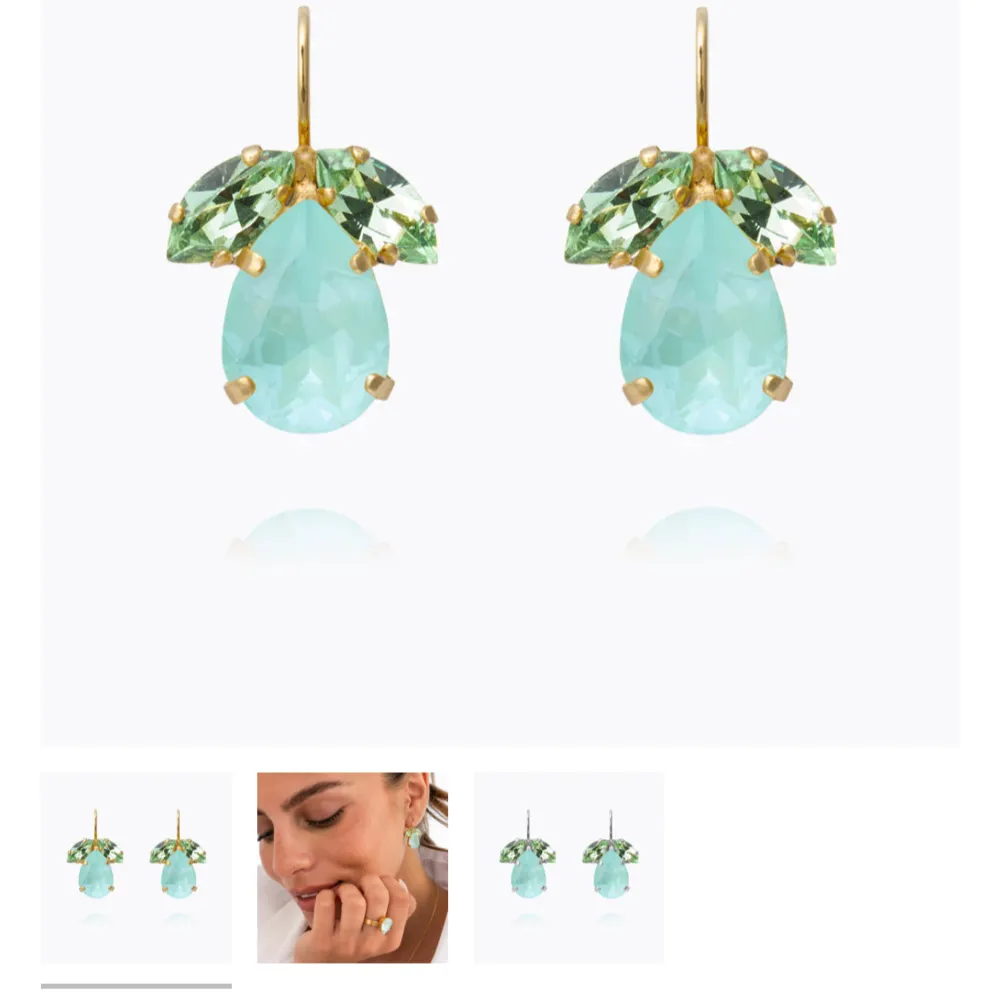Select the gold earrings thumbnail
This screenshot has width=1000, height=1000.
tap(136, 866)
